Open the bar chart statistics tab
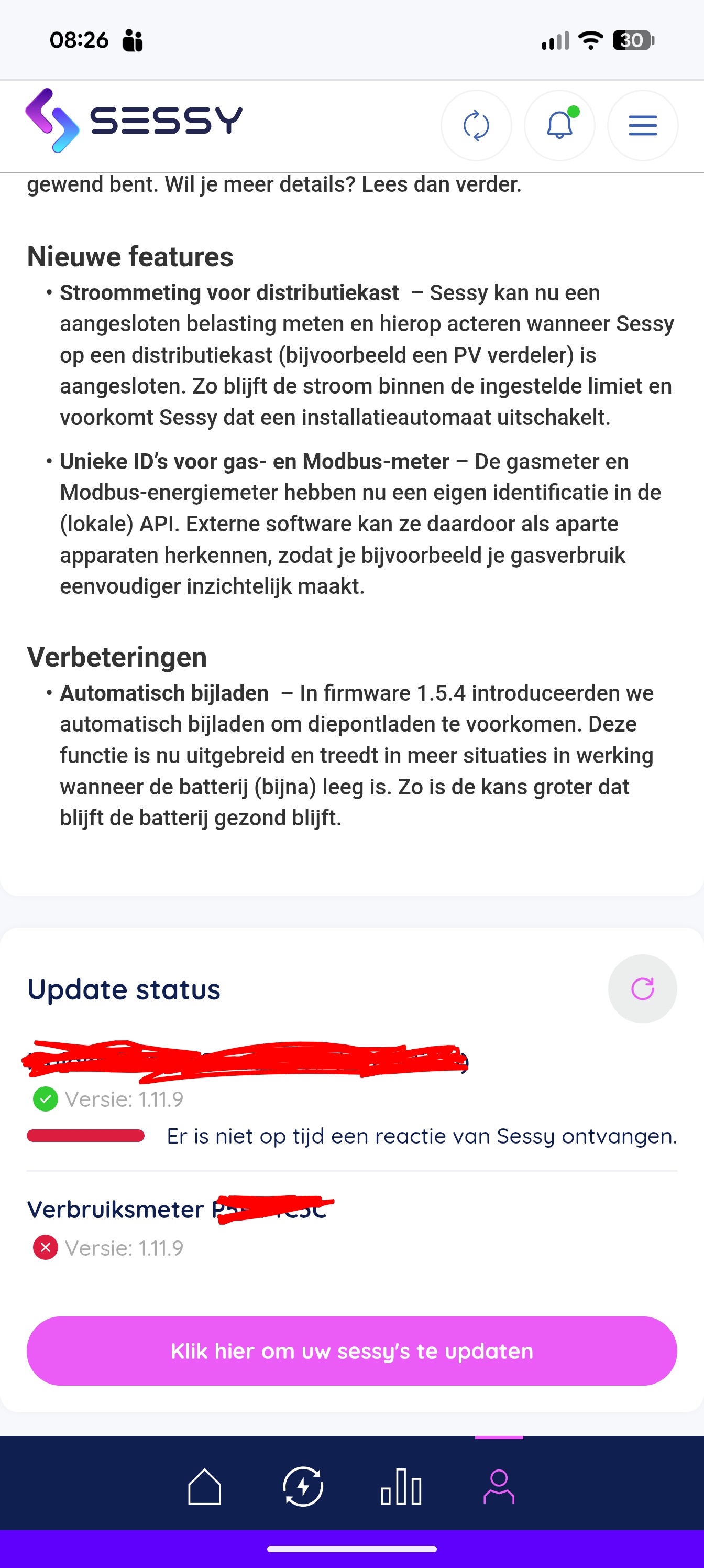Viewport: 704px width, 1568px height. tap(401, 1486)
